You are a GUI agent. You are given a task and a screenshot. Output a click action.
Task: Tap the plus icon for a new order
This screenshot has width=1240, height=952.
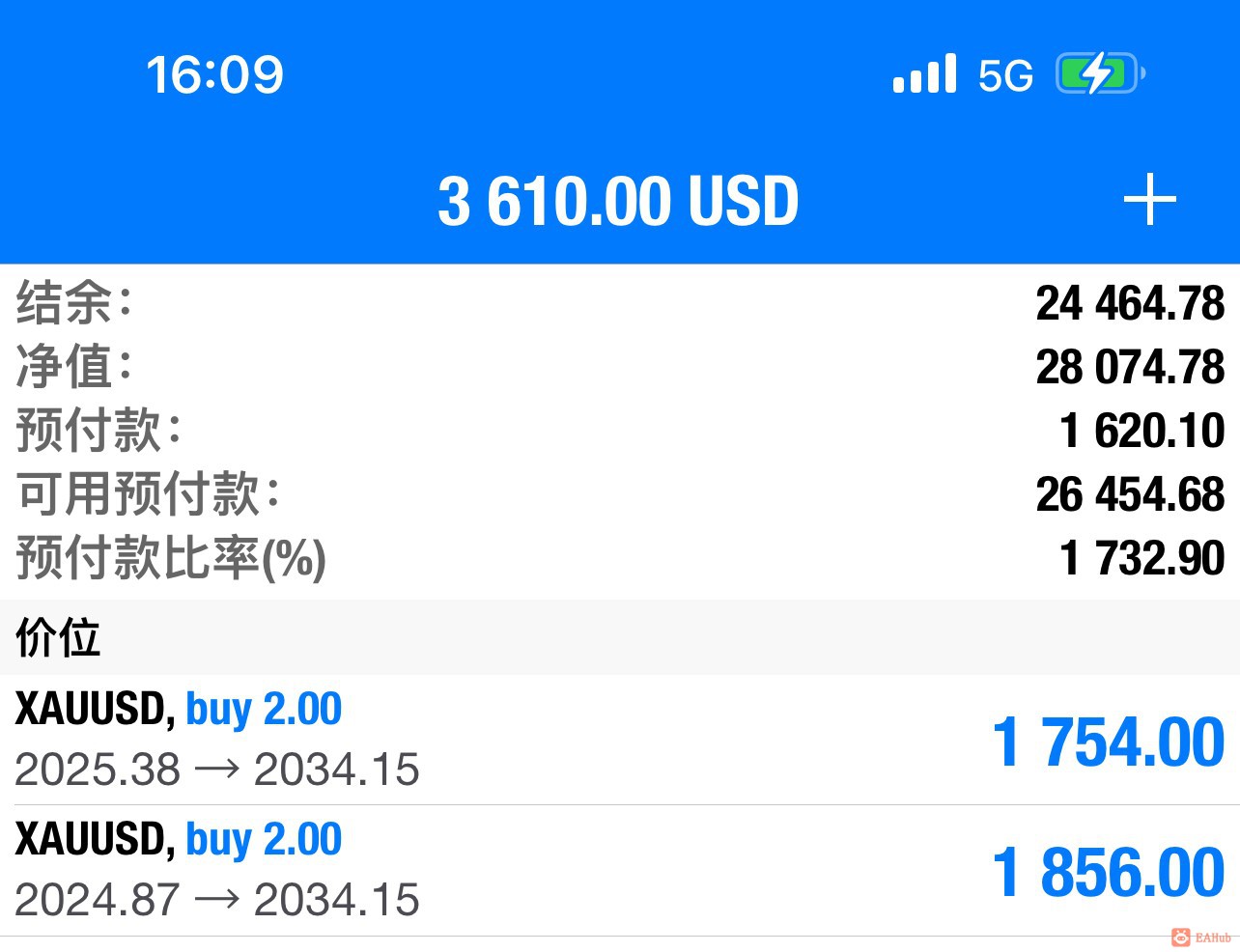tap(1149, 200)
